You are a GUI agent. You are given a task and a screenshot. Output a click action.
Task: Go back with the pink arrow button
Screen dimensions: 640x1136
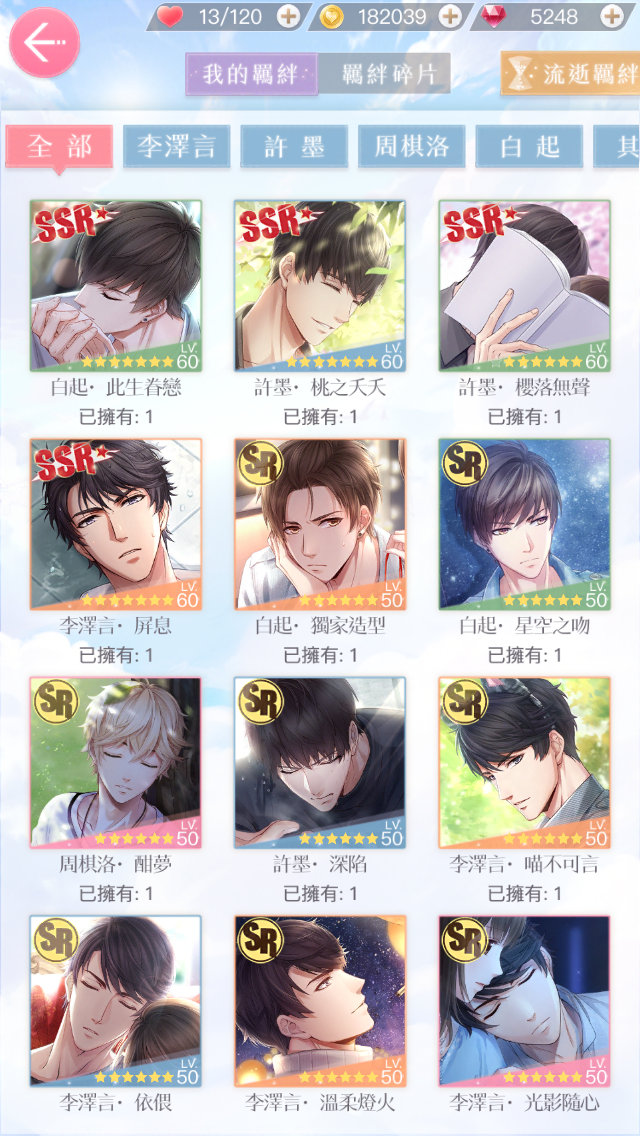44,43
